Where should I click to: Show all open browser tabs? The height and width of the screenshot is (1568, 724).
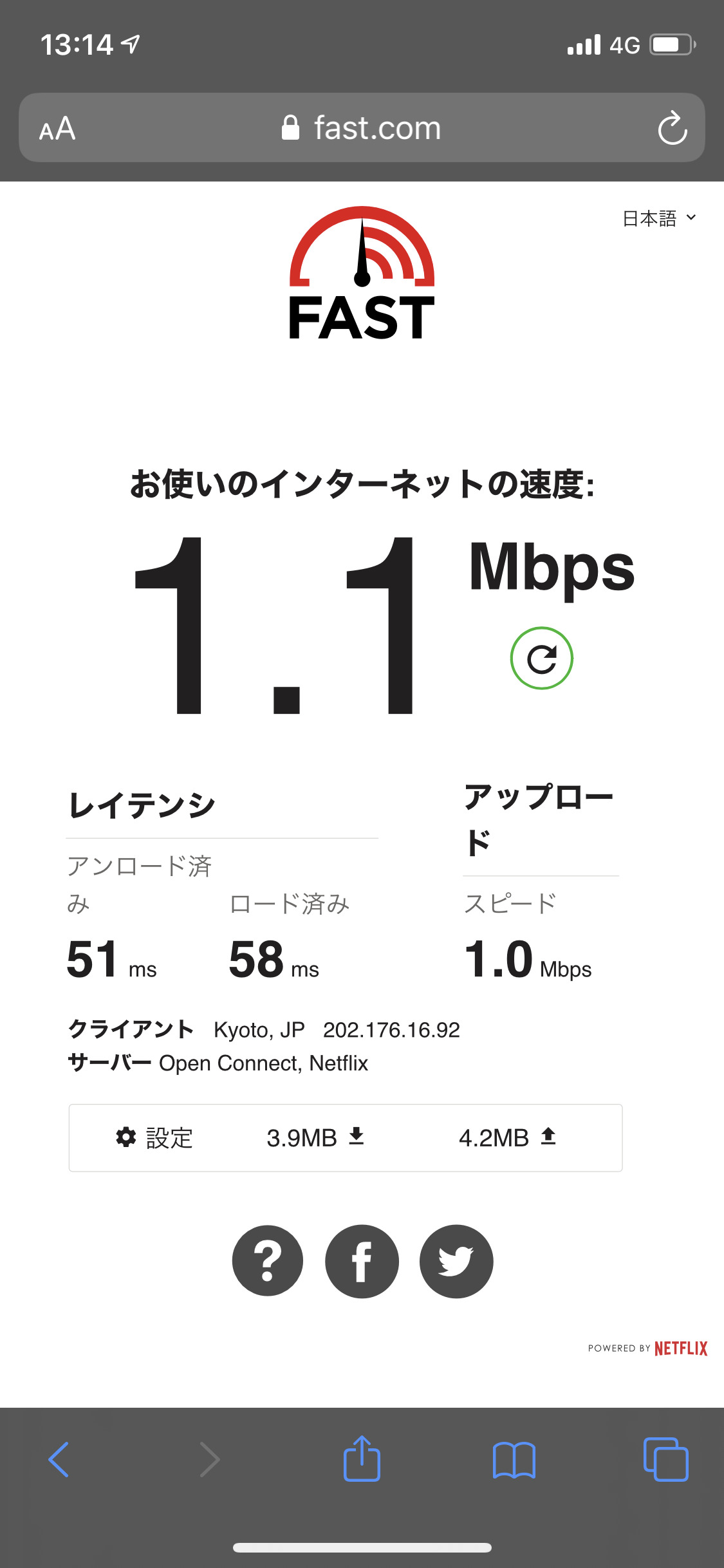[665, 1459]
